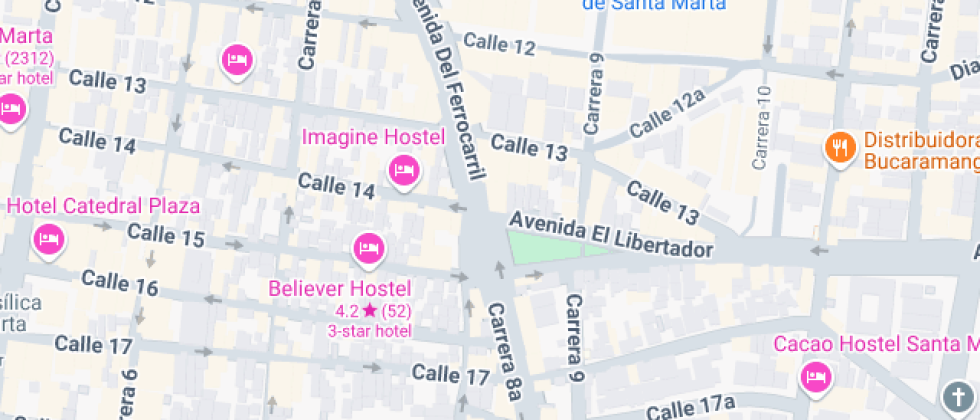980x420 pixels.
Task: Select the Believer Hostel marker
Action: (369, 248)
